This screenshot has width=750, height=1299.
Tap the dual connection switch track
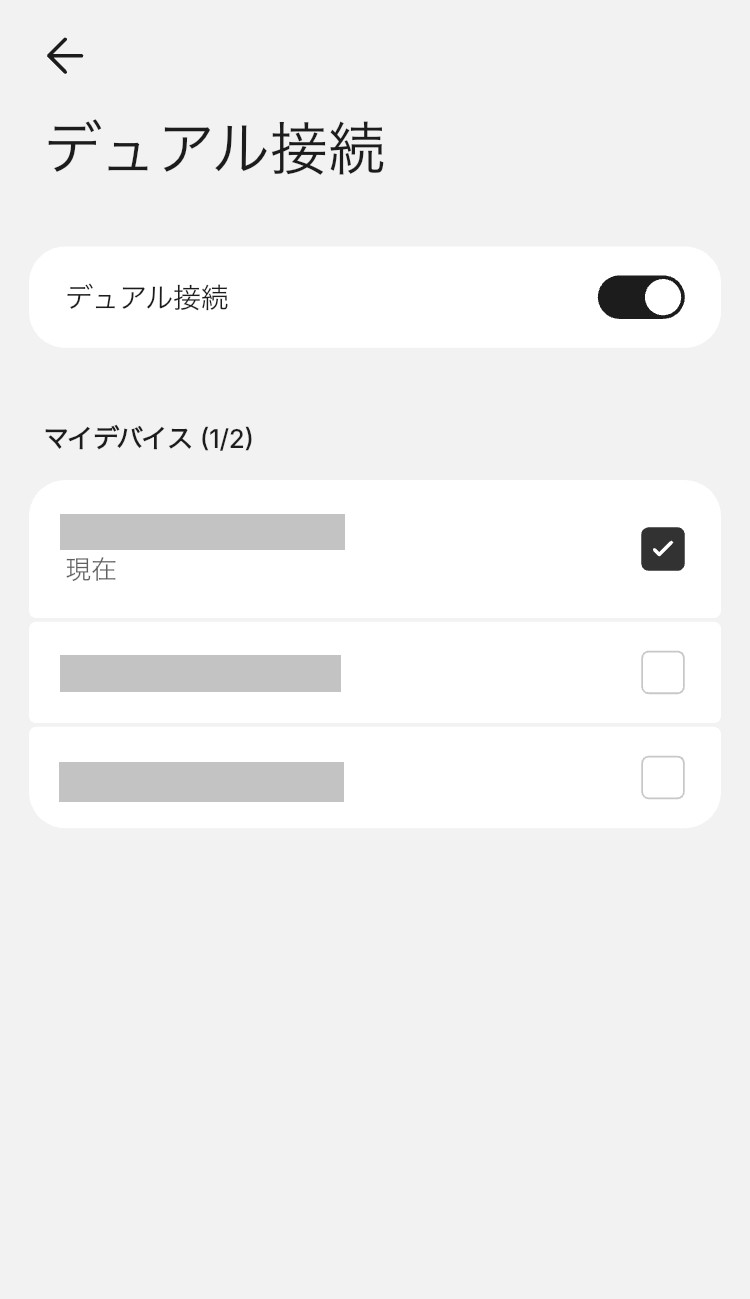(641, 297)
